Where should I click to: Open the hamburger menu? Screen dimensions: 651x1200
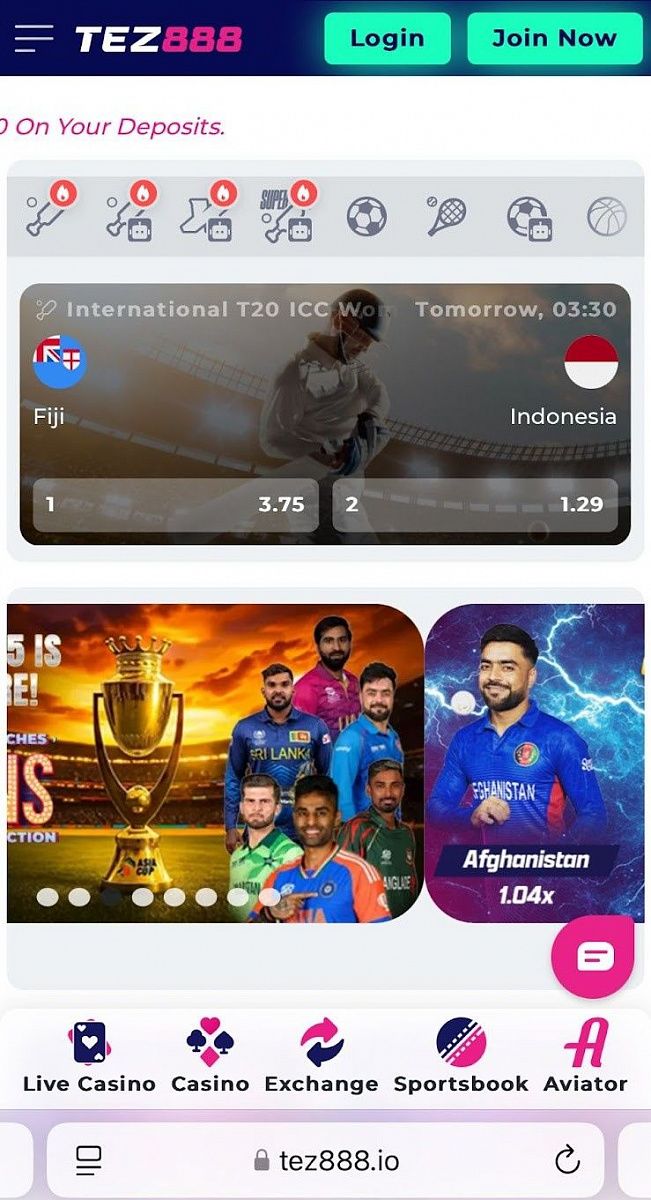point(34,38)
